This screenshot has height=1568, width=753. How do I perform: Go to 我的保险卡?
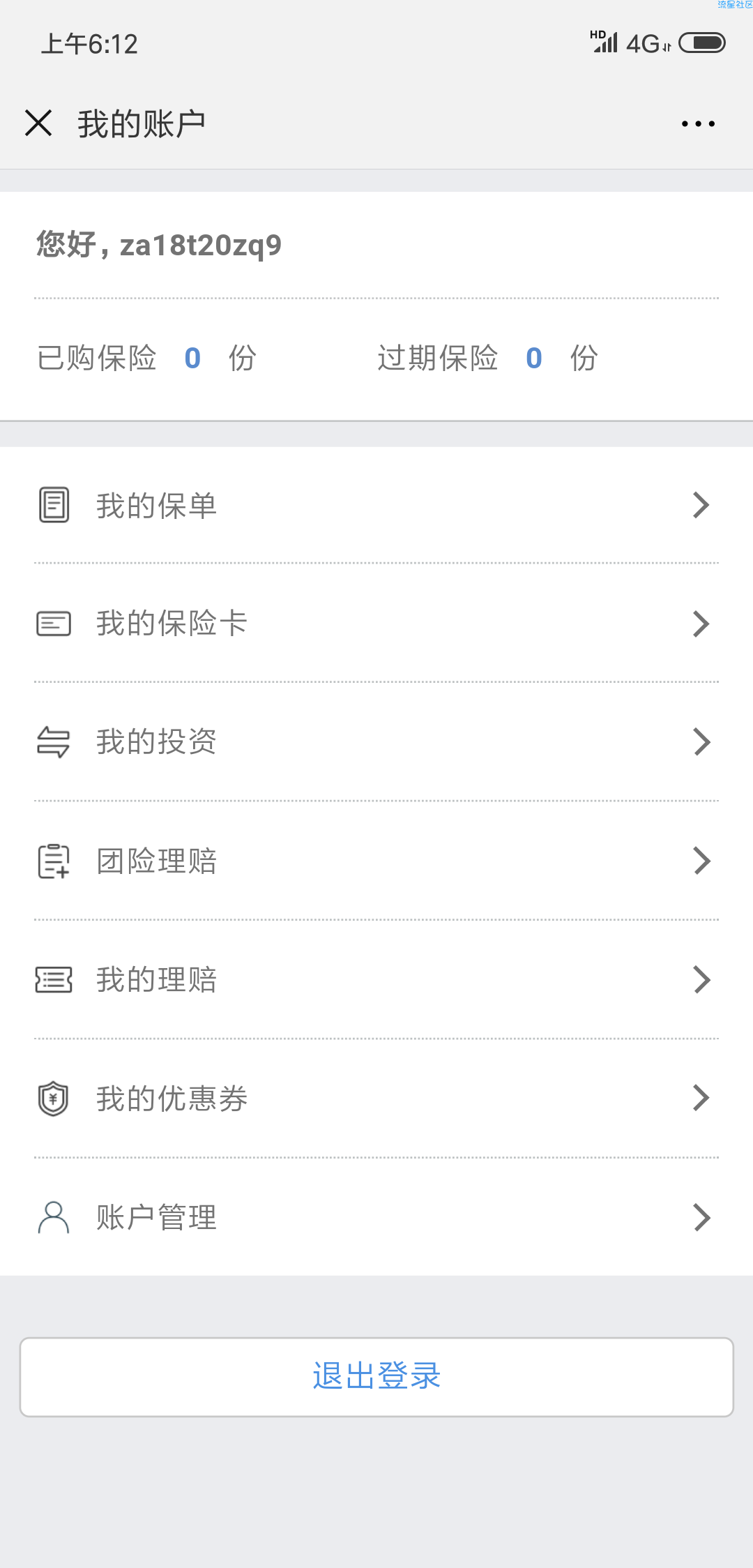pyautogui.click(x=376, y=623)
